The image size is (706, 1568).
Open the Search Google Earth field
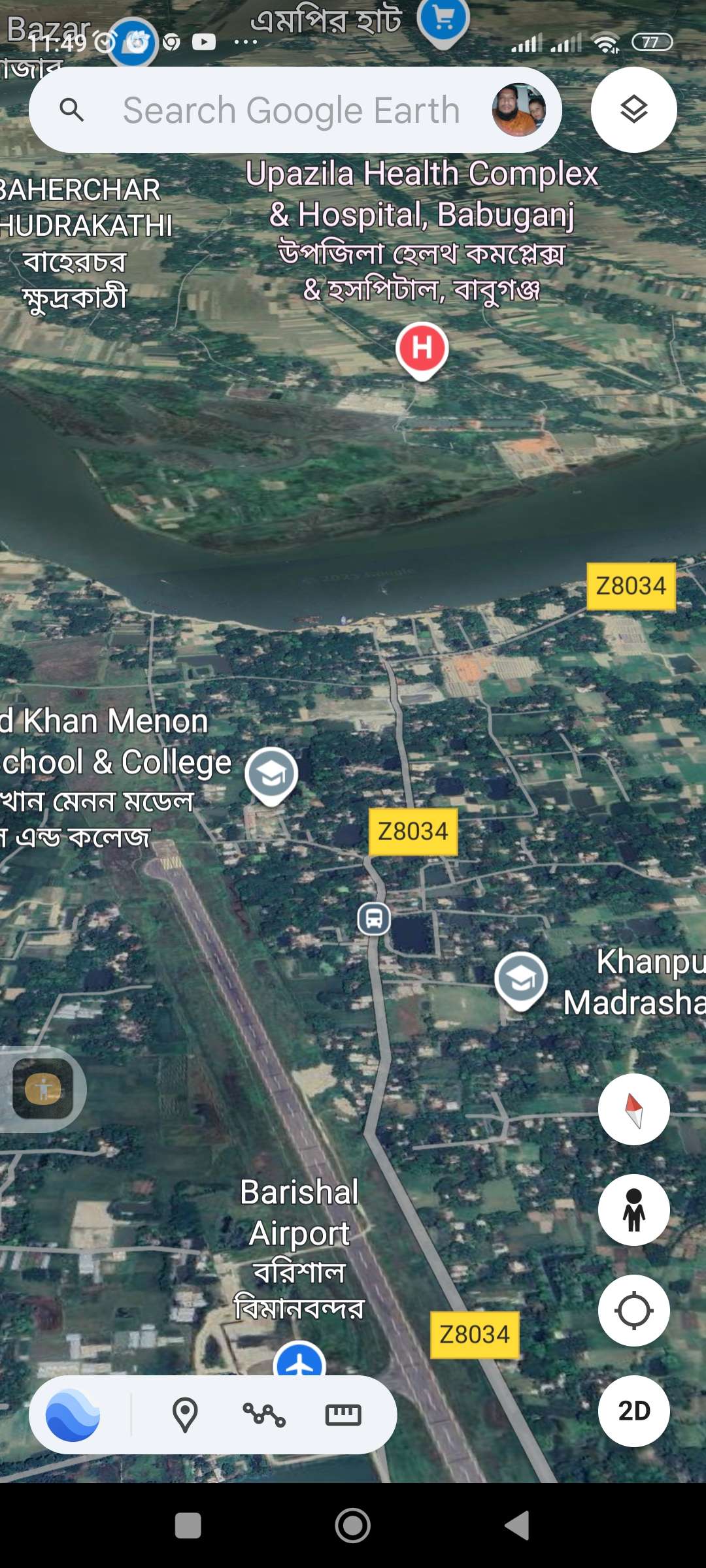291,110
